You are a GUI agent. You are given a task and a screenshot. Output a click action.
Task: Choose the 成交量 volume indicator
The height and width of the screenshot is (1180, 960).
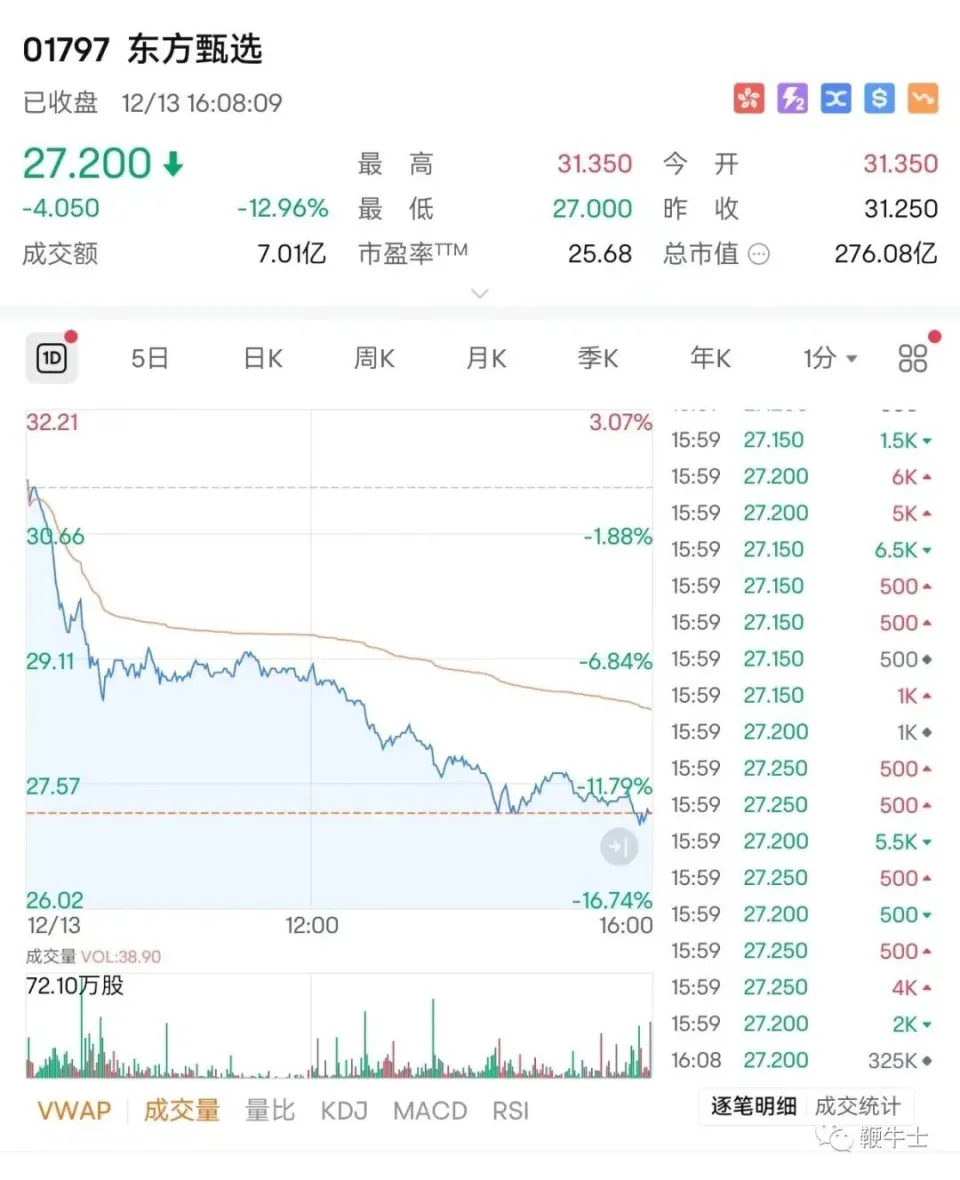[181, 1110]
